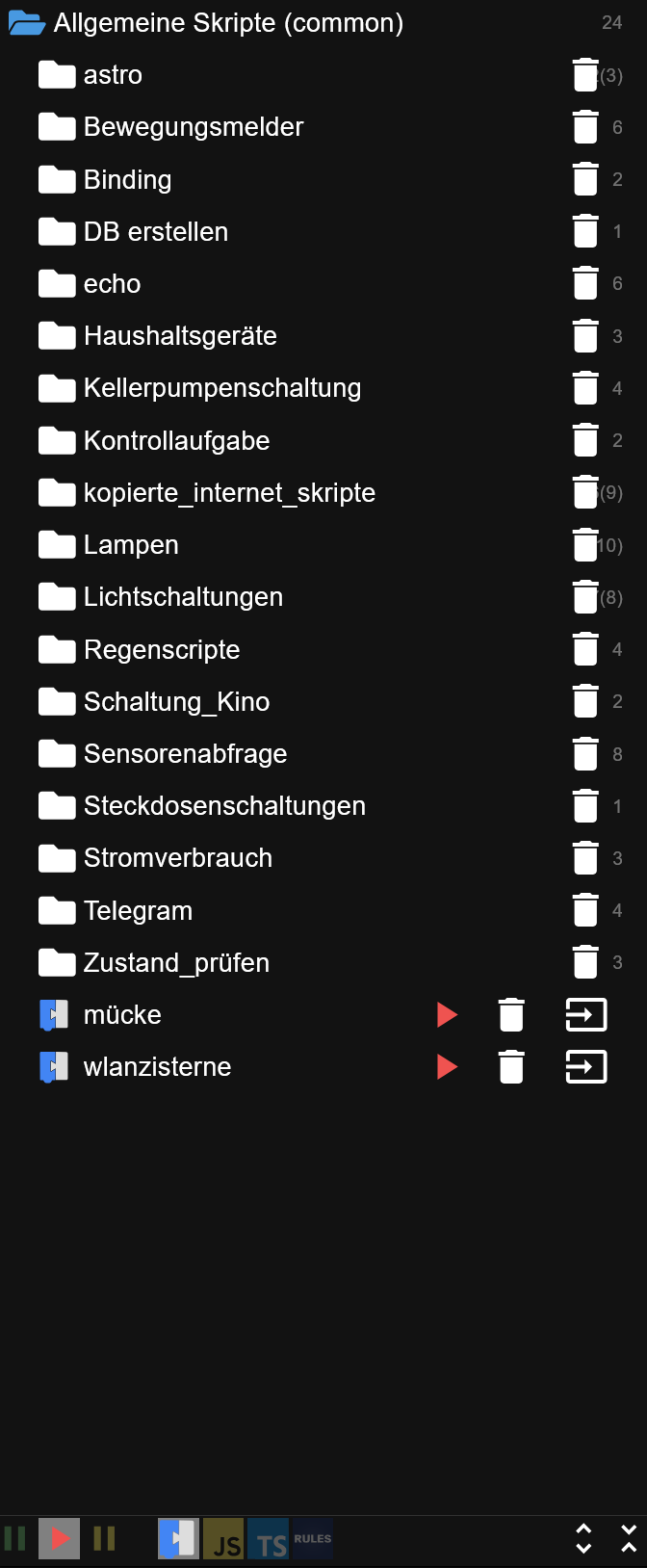Image resolution: width=647 pixels, height=1568 pixels.
Task: Delete the Bewegungsmelder folder
Action: tap(585, 127)
